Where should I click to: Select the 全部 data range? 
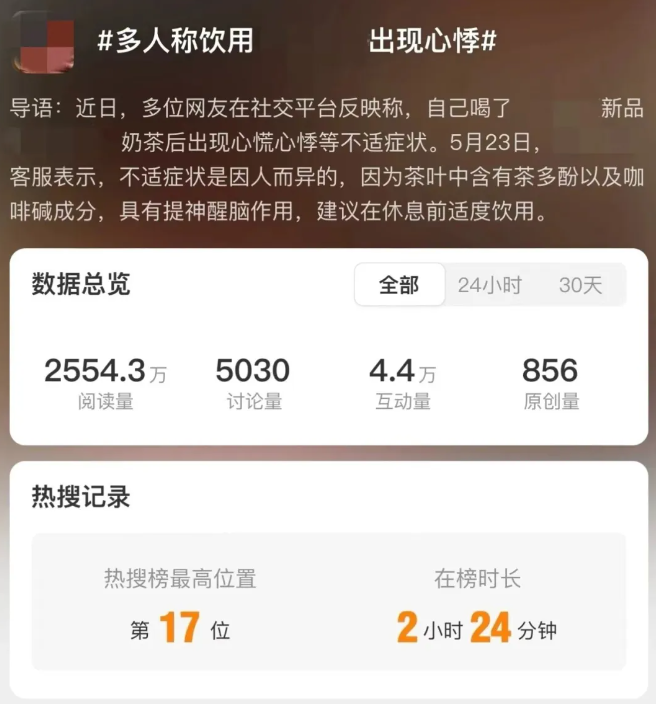pyautogui.click(x=399, y=285)
